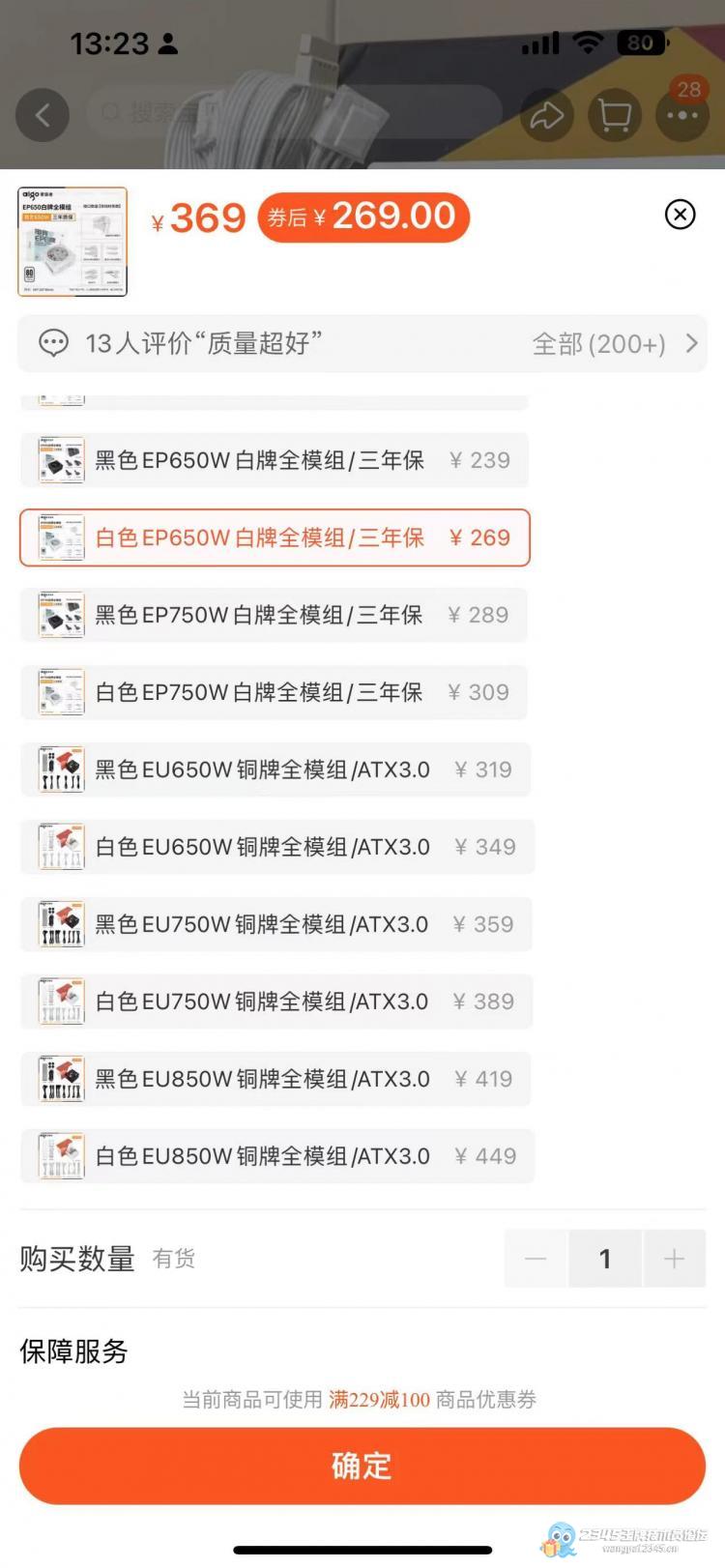This screenshot has width=725, height=1568.
Task: Select 黑色EP650W白牌全模组 option
Action: 275,460
